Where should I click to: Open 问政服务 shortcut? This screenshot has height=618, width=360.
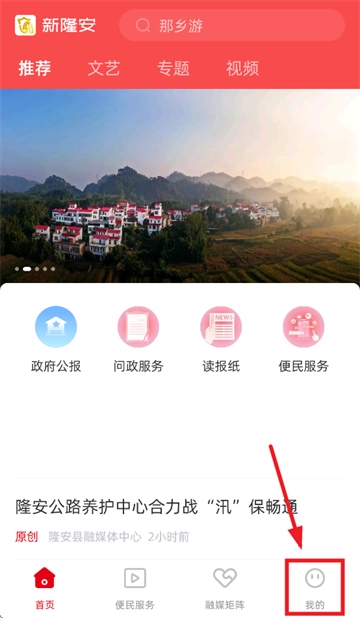(138, 339)
